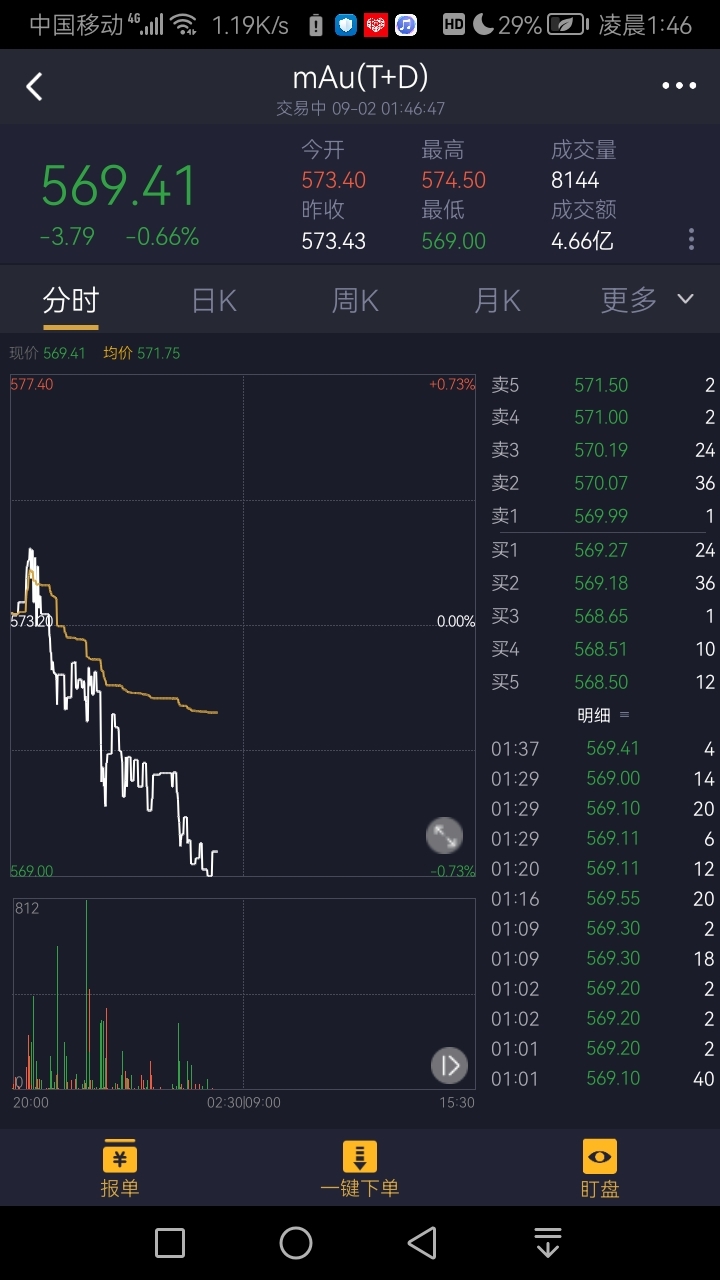Open the 更多 chevron arrow
720x1280 pixels.
click(x=684, y=299)
